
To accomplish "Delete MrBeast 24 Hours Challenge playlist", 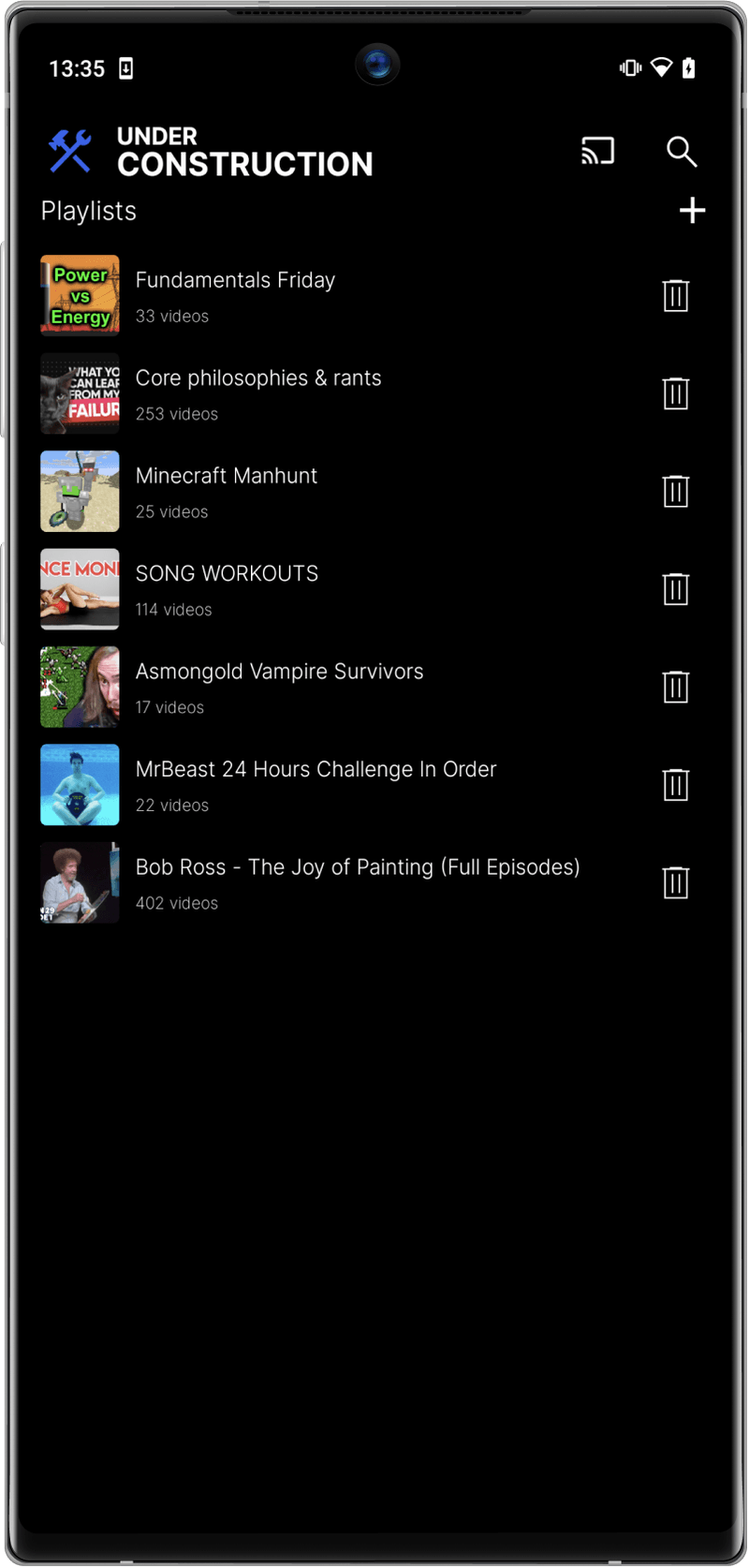I will coord(675,785).
